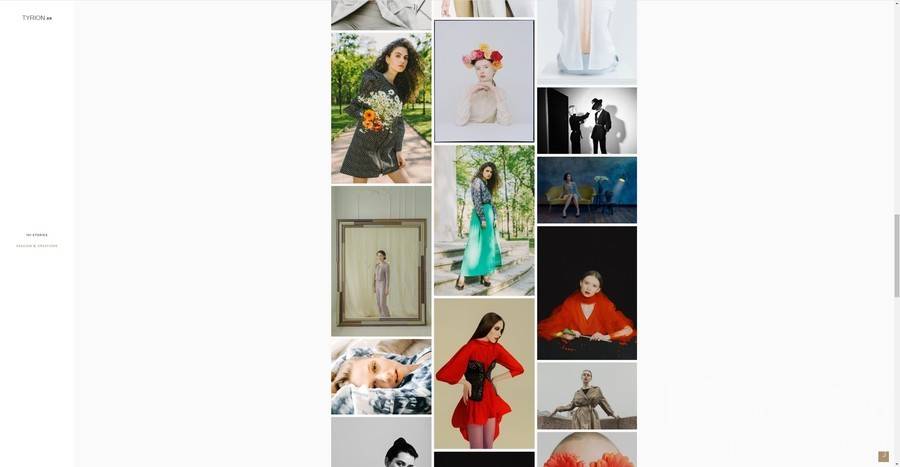Open the flower crown portrait photo
The image size is (900, 467).
tap(484, 81)
